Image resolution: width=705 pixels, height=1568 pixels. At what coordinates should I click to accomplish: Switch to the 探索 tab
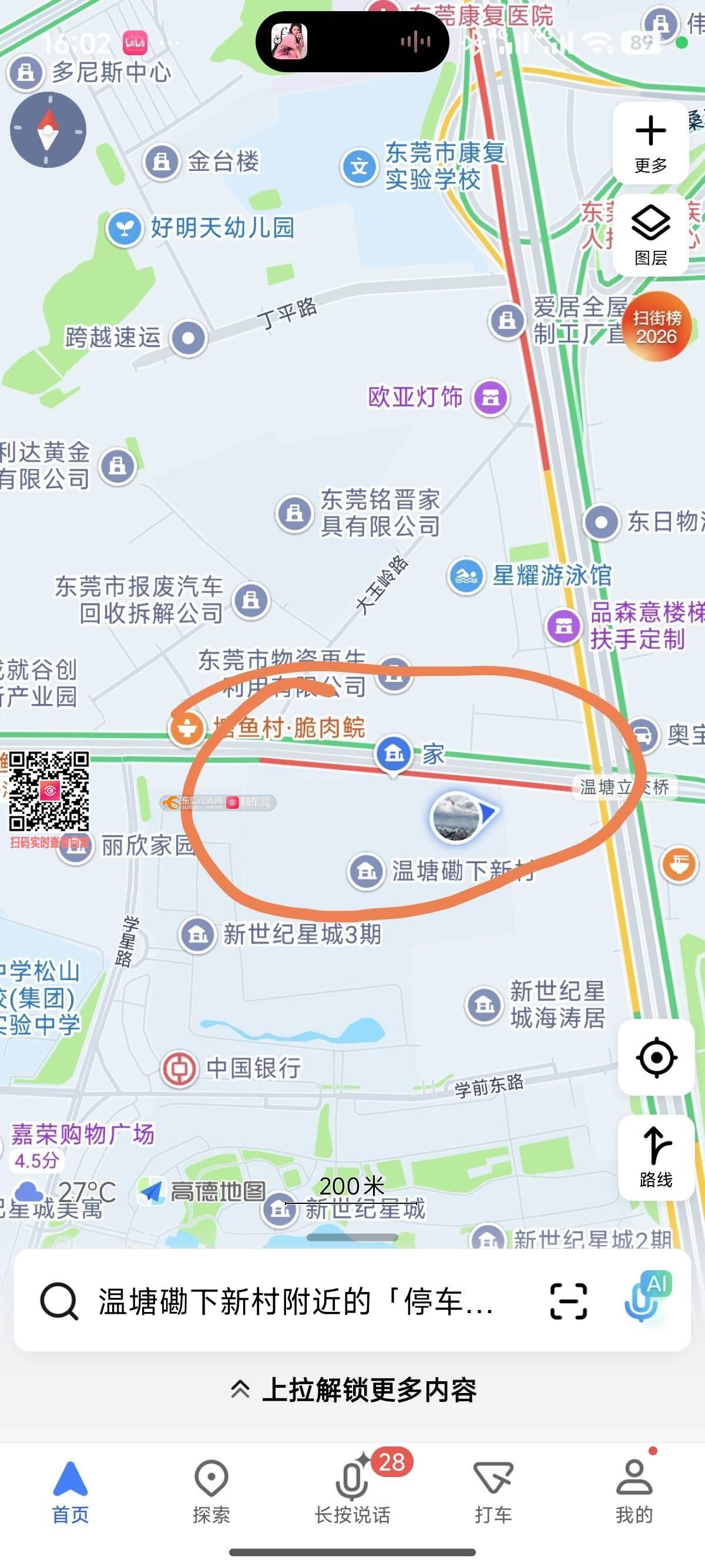(211, 1492)
